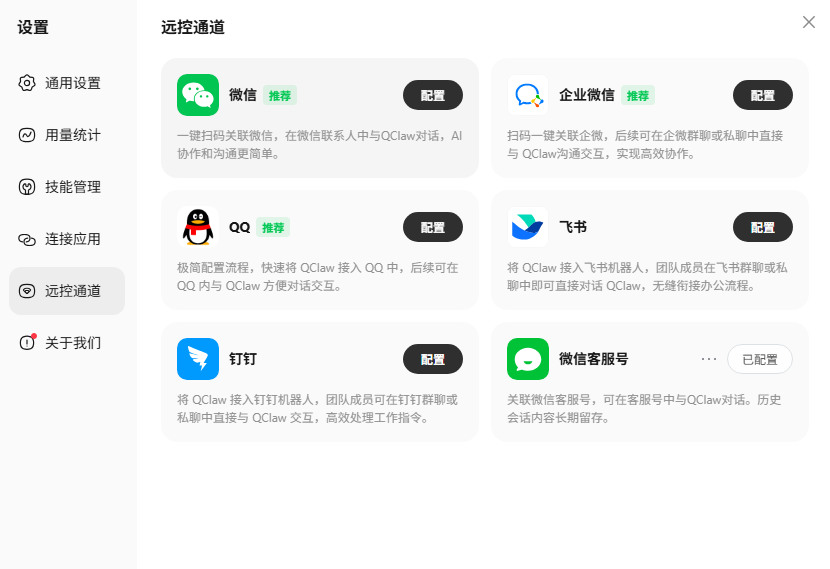This screenshot has width=830, height=569.
Task: Tap 配置 button for 微信
Action: click(432, 95)
